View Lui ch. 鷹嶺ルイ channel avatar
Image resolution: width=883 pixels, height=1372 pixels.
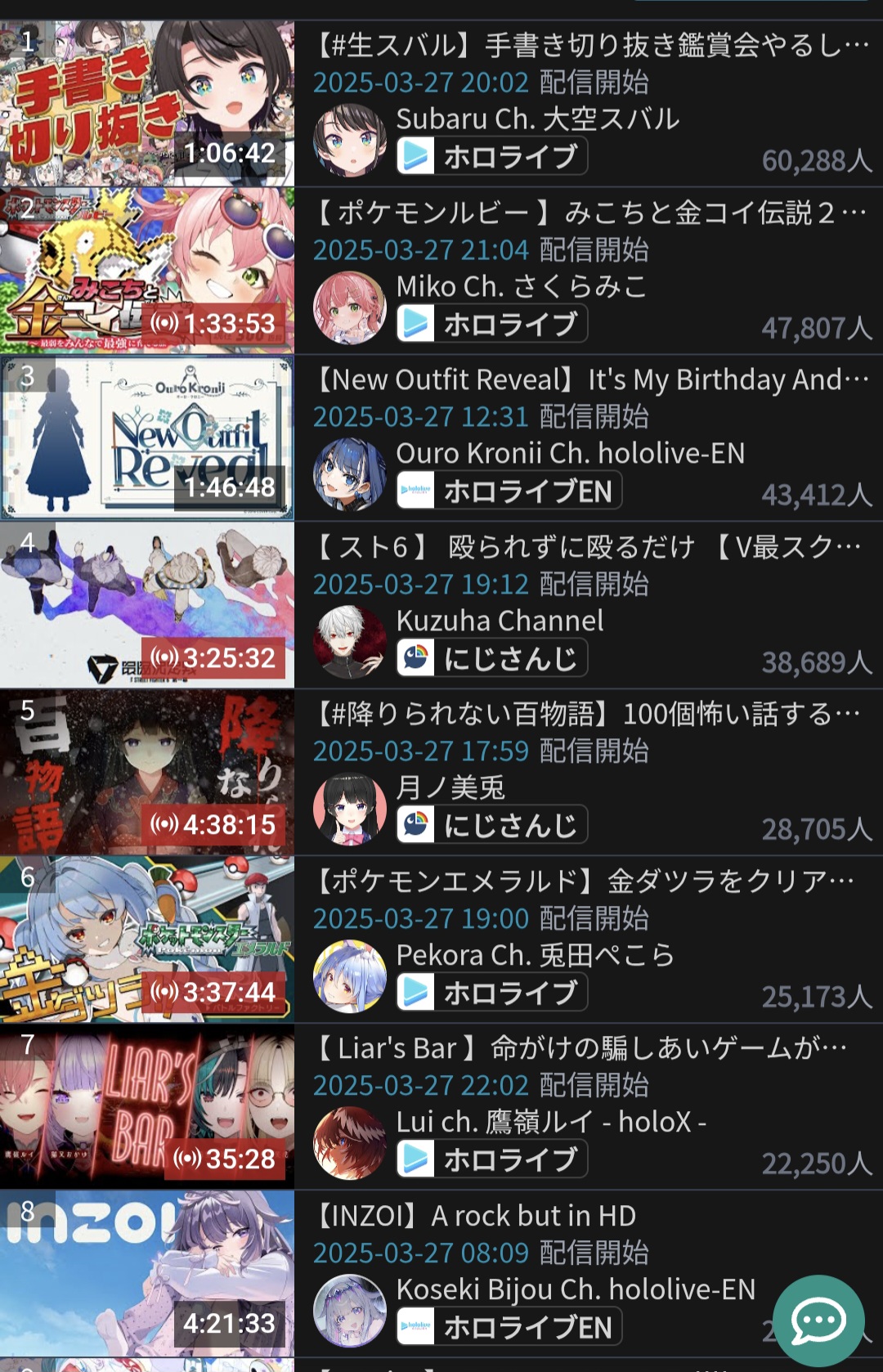click(350, 1143)
